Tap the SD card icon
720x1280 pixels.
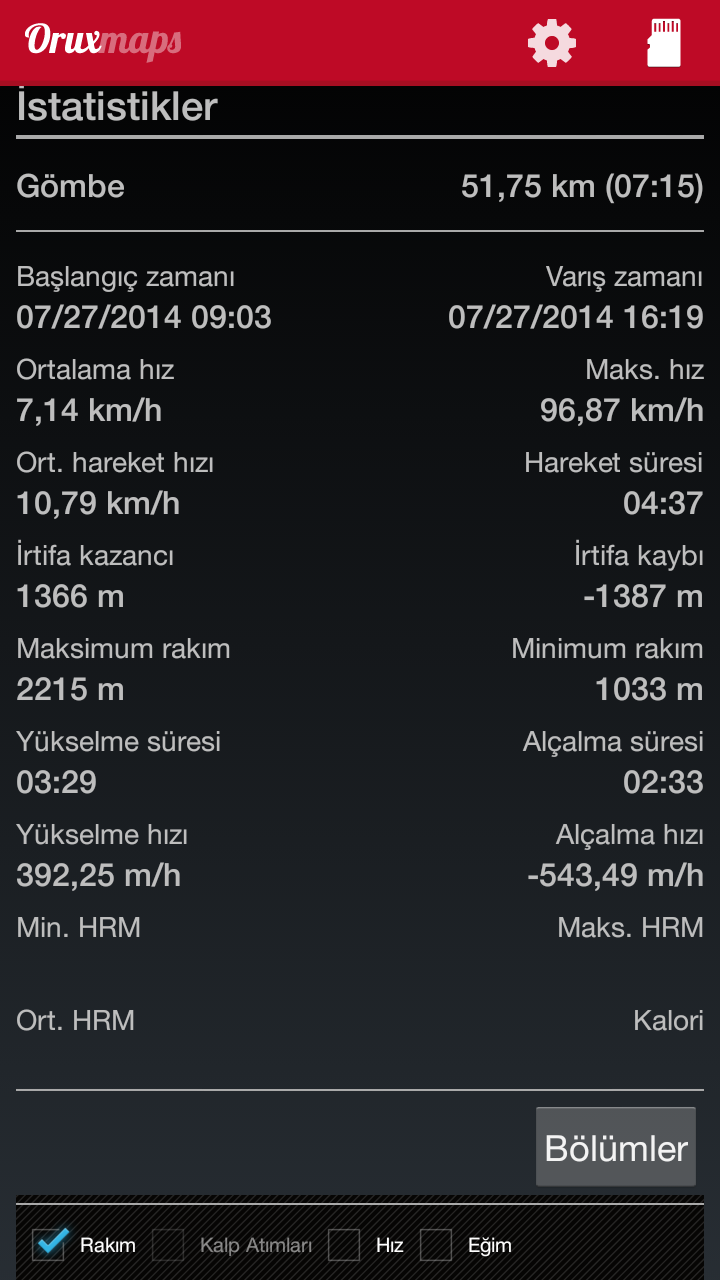pos(664,43)
